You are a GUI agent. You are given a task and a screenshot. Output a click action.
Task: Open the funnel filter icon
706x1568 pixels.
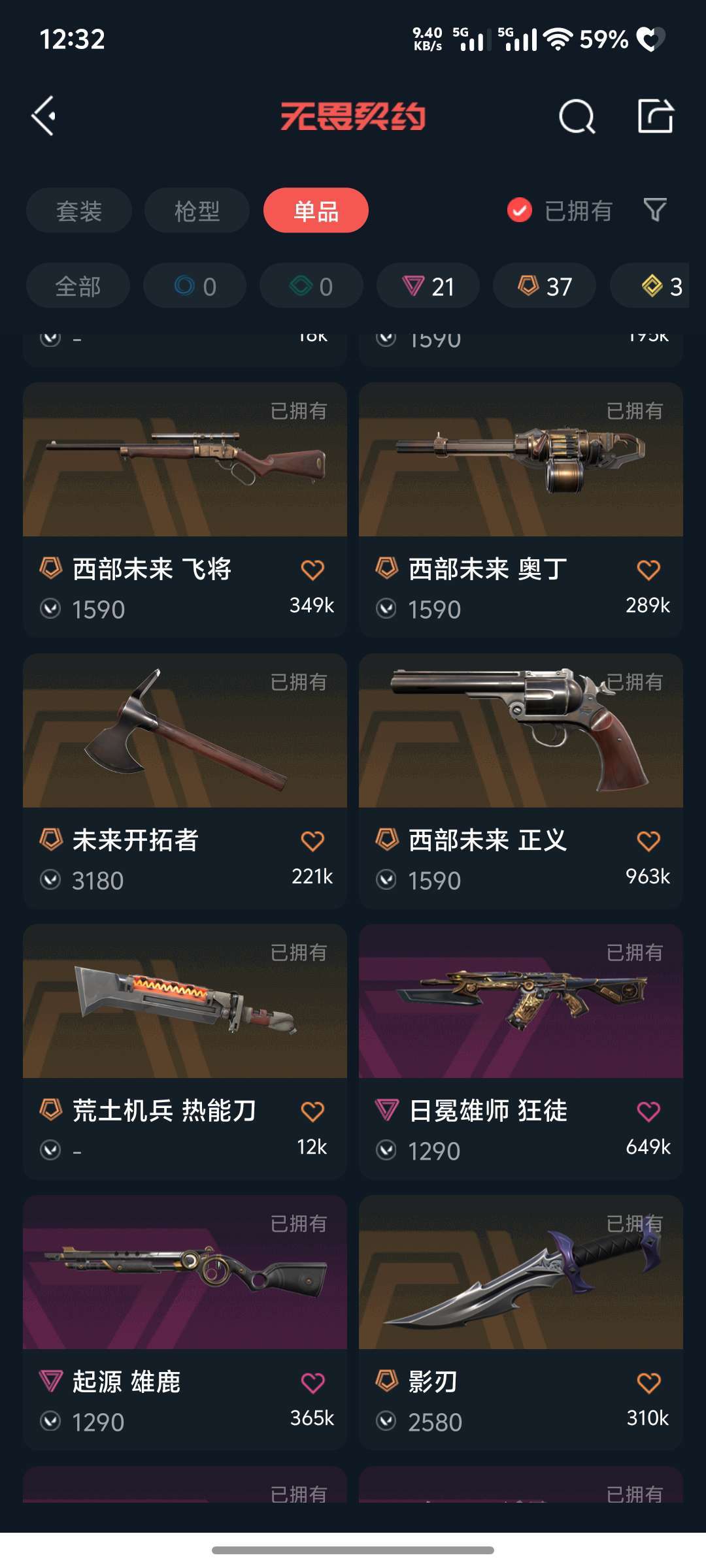click(x=655, y=210)
